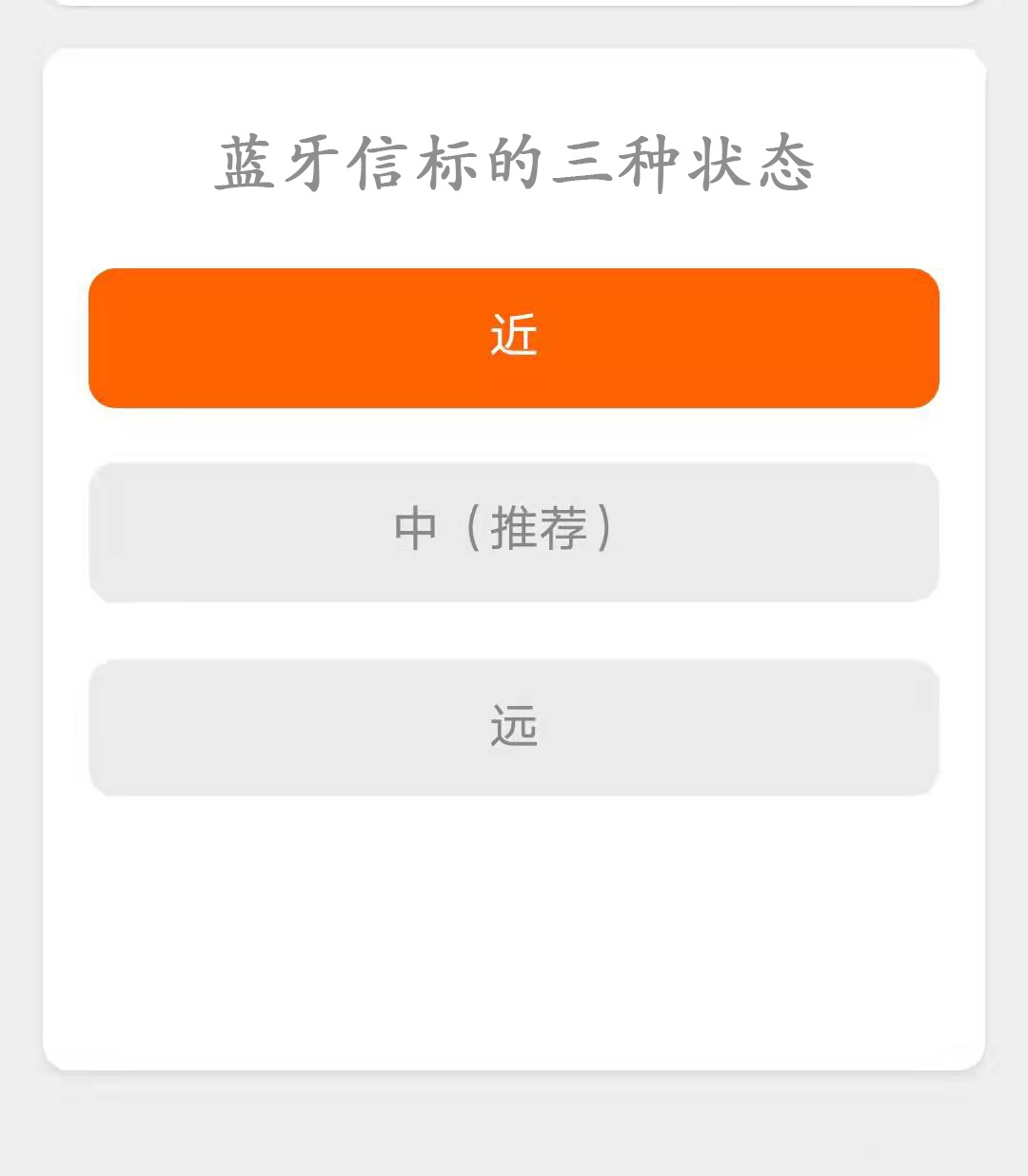Select the 近 beacon state button

(x=514, y=338)
